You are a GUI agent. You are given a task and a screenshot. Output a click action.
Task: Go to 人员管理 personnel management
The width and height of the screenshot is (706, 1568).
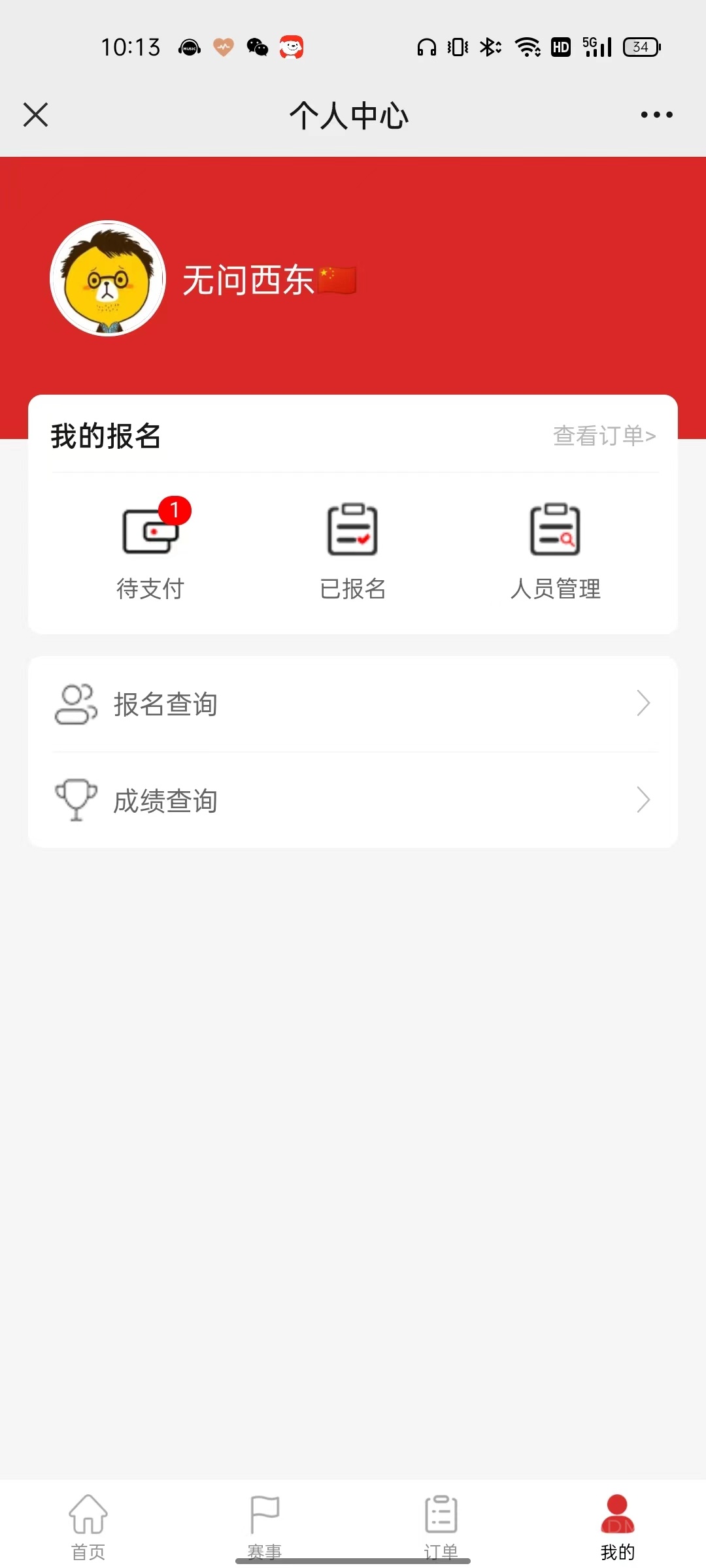[555, 550]
